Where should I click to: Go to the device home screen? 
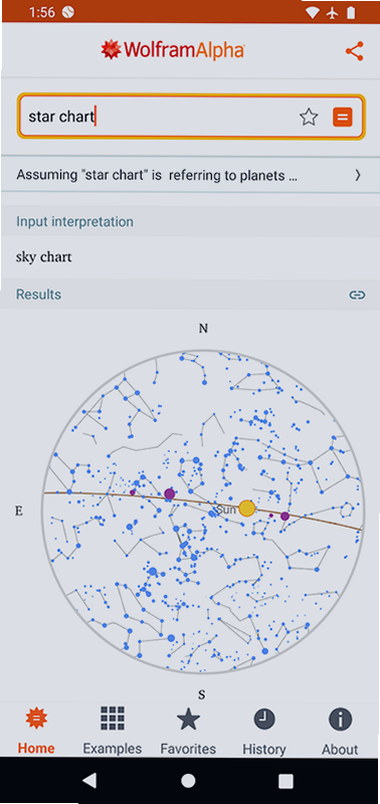pyautogui.click(x=188, y=780)
